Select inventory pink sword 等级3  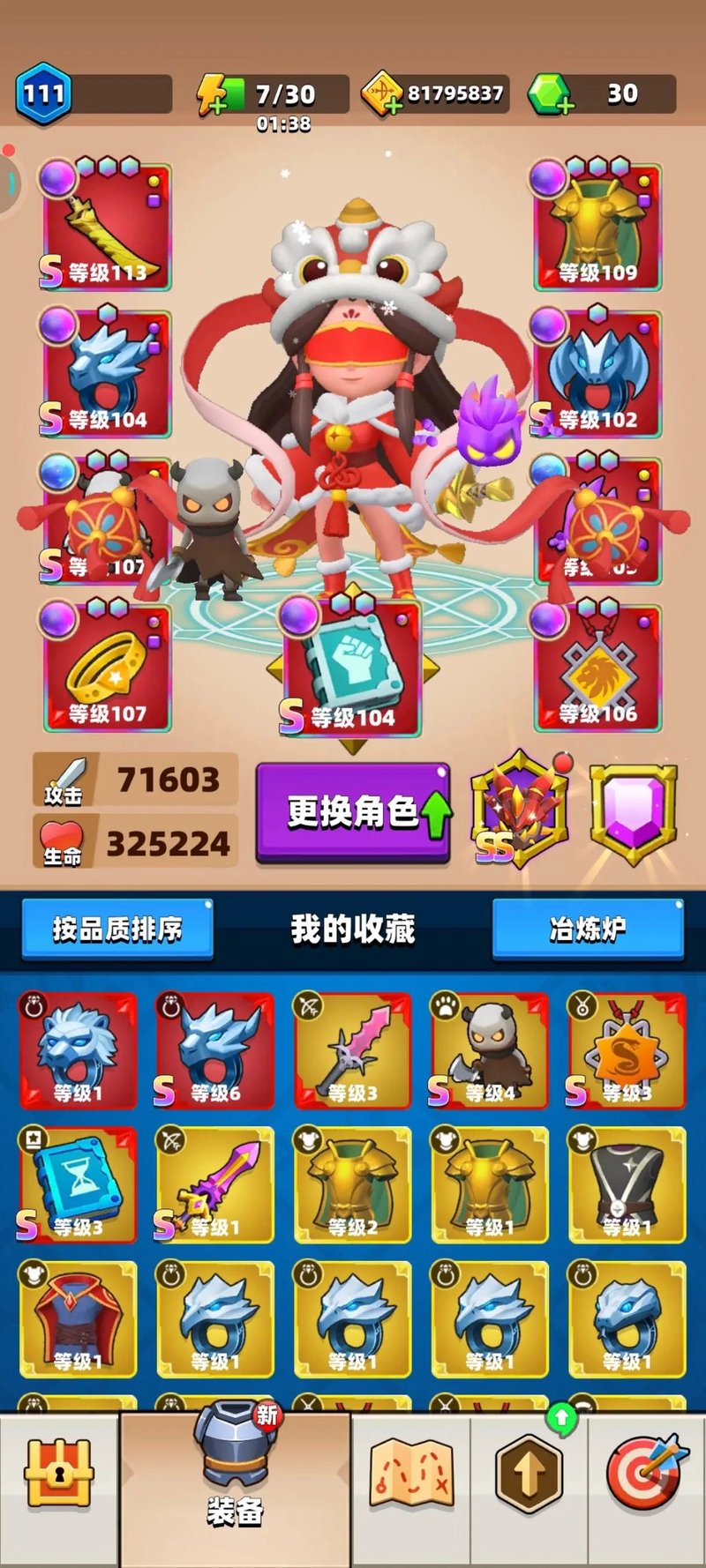point(352,1050)
